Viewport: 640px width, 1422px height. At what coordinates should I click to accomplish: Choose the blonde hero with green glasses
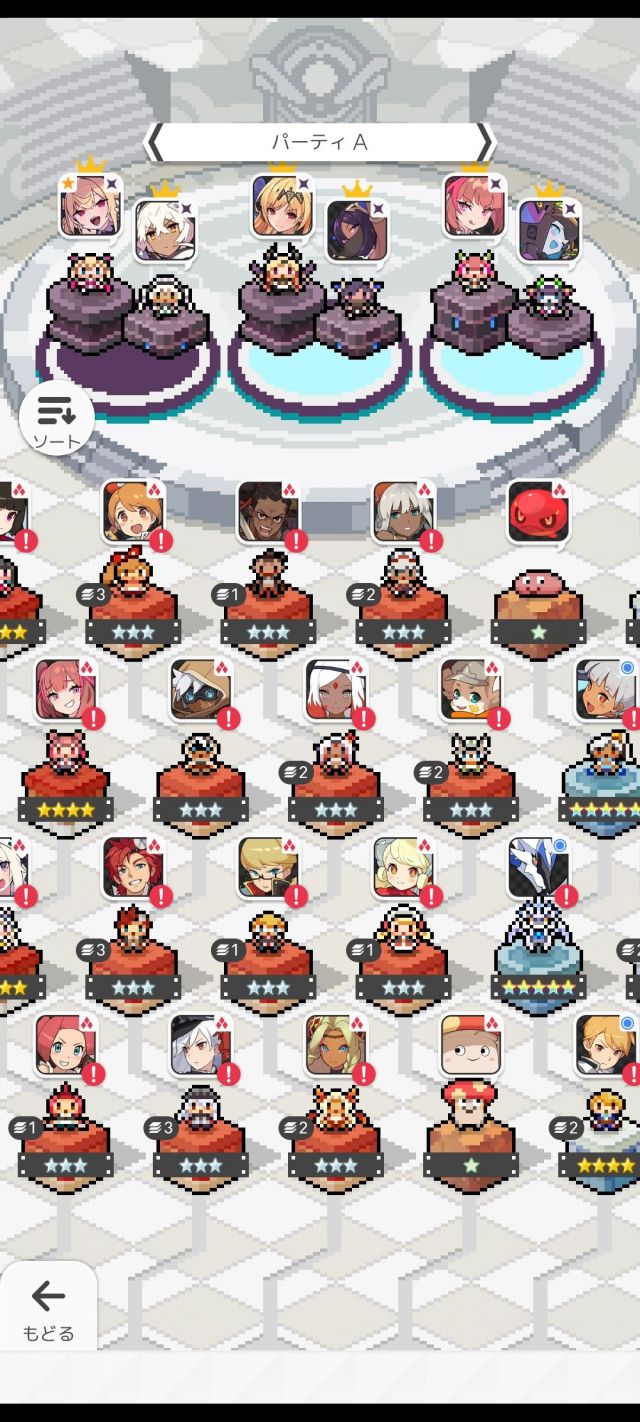point(269,867)
